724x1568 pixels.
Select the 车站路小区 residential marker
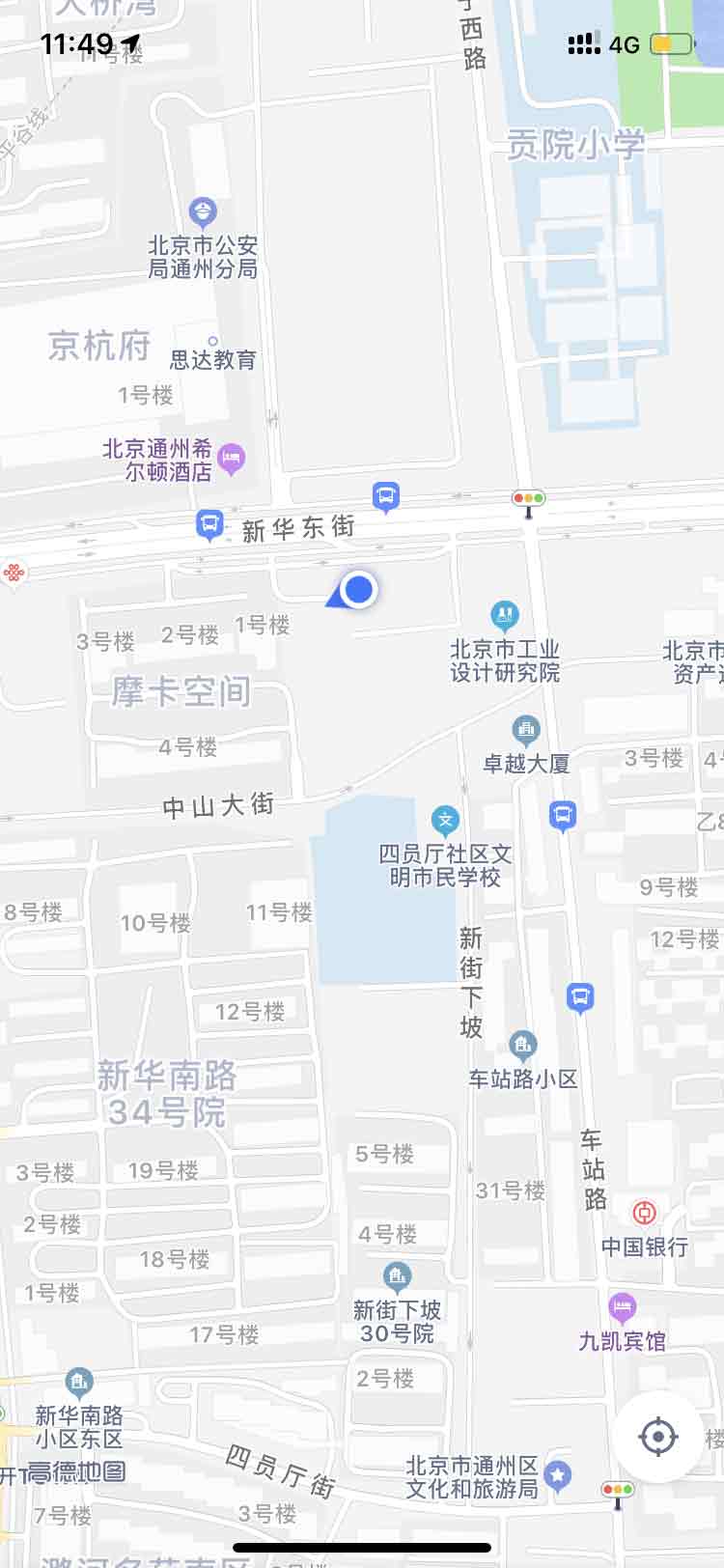click(x=523, y=1044)
